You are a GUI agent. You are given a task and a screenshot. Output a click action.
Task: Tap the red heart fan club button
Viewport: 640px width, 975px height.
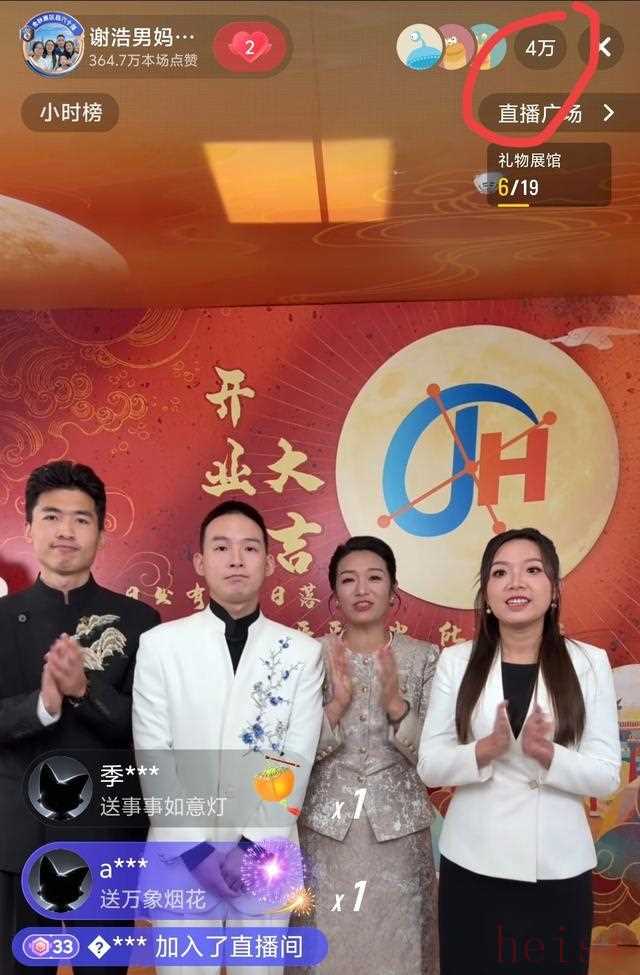[249, 46]
